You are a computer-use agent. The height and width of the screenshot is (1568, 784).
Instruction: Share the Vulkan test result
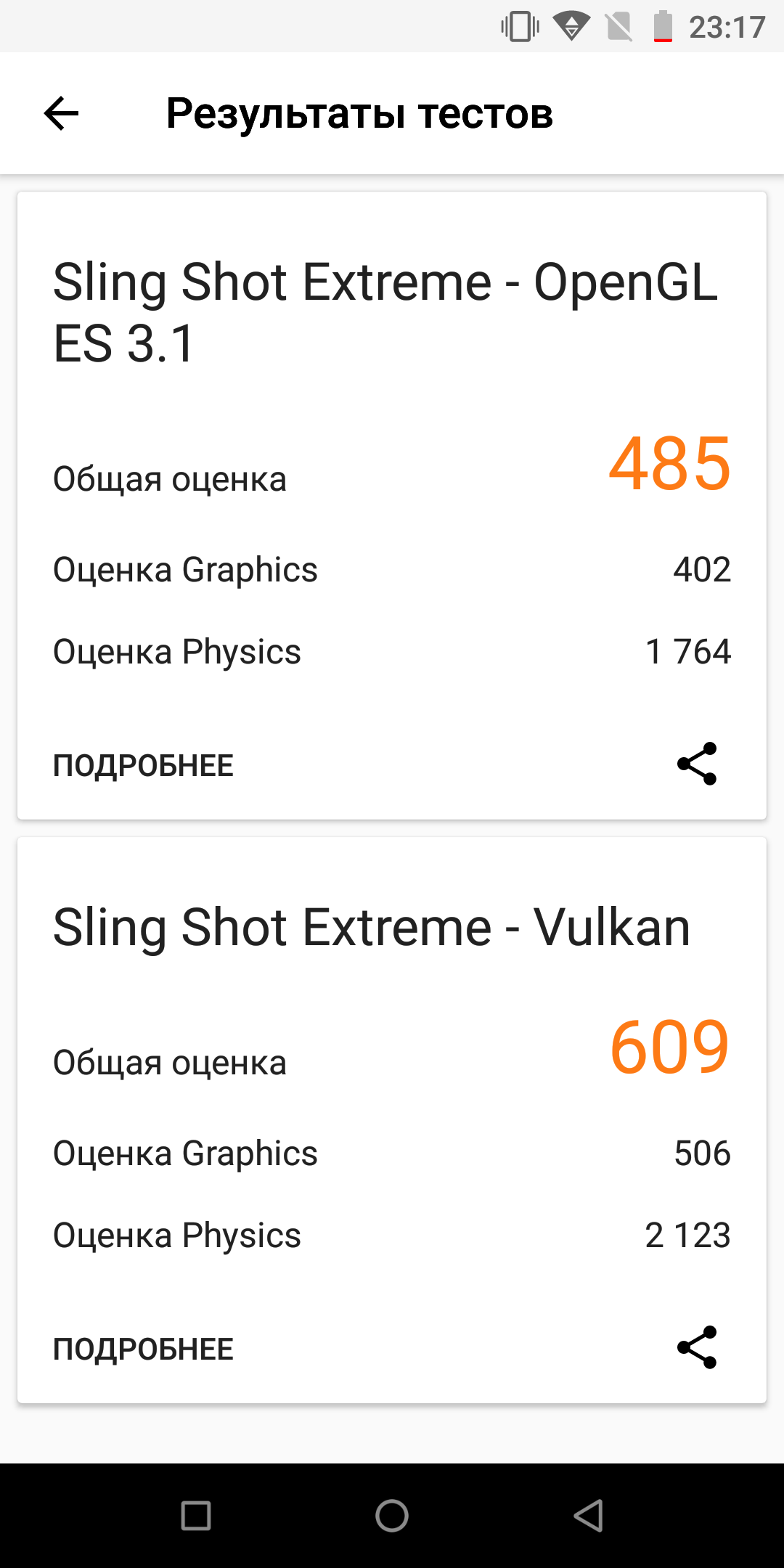point(697,1347)
